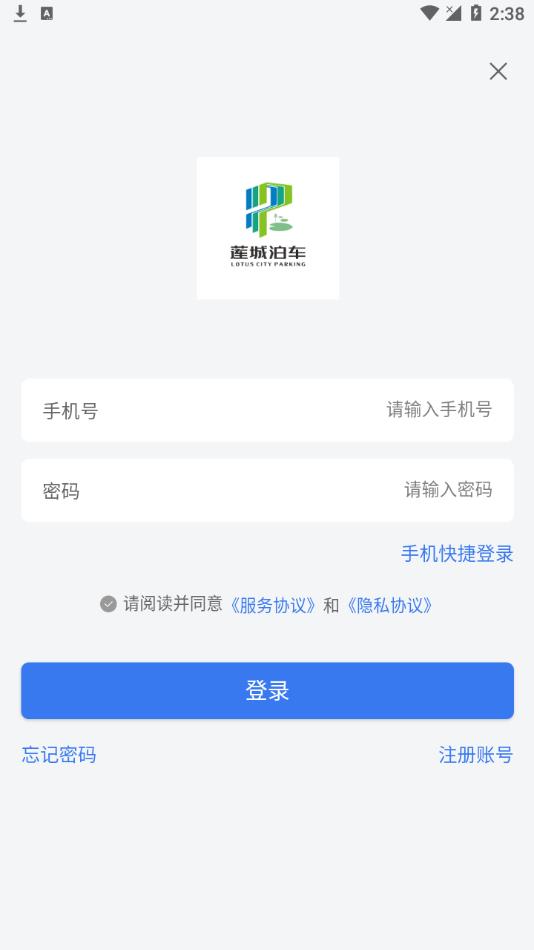Tap the blue 登录 button
This screenshot has height=950, width=534.
(267, 691)
